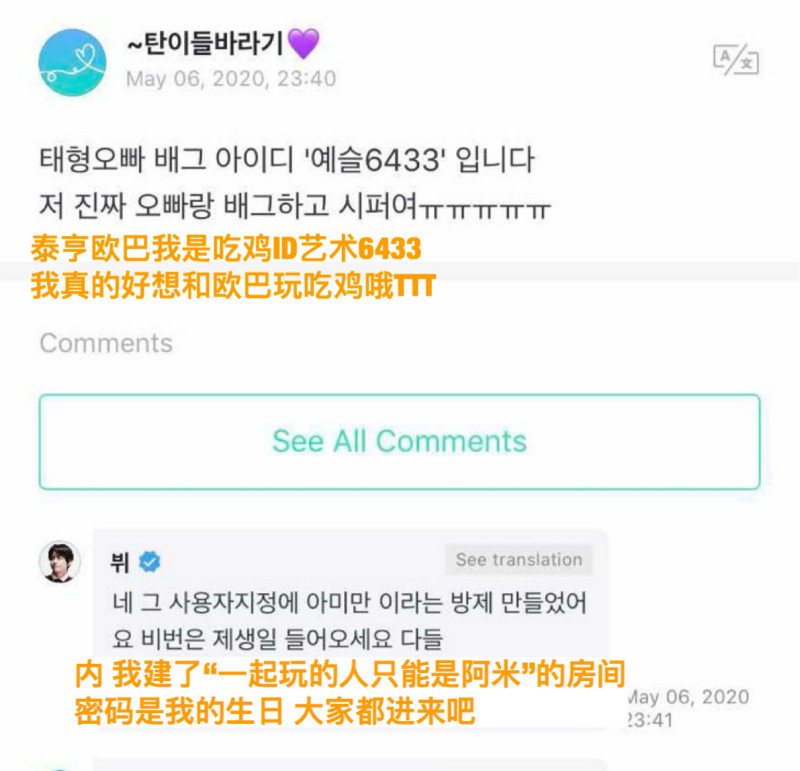The width and height of the screenshot is (800, 771).
Task: See translation of 뷔's comment
Action: (x=518, y=560)
